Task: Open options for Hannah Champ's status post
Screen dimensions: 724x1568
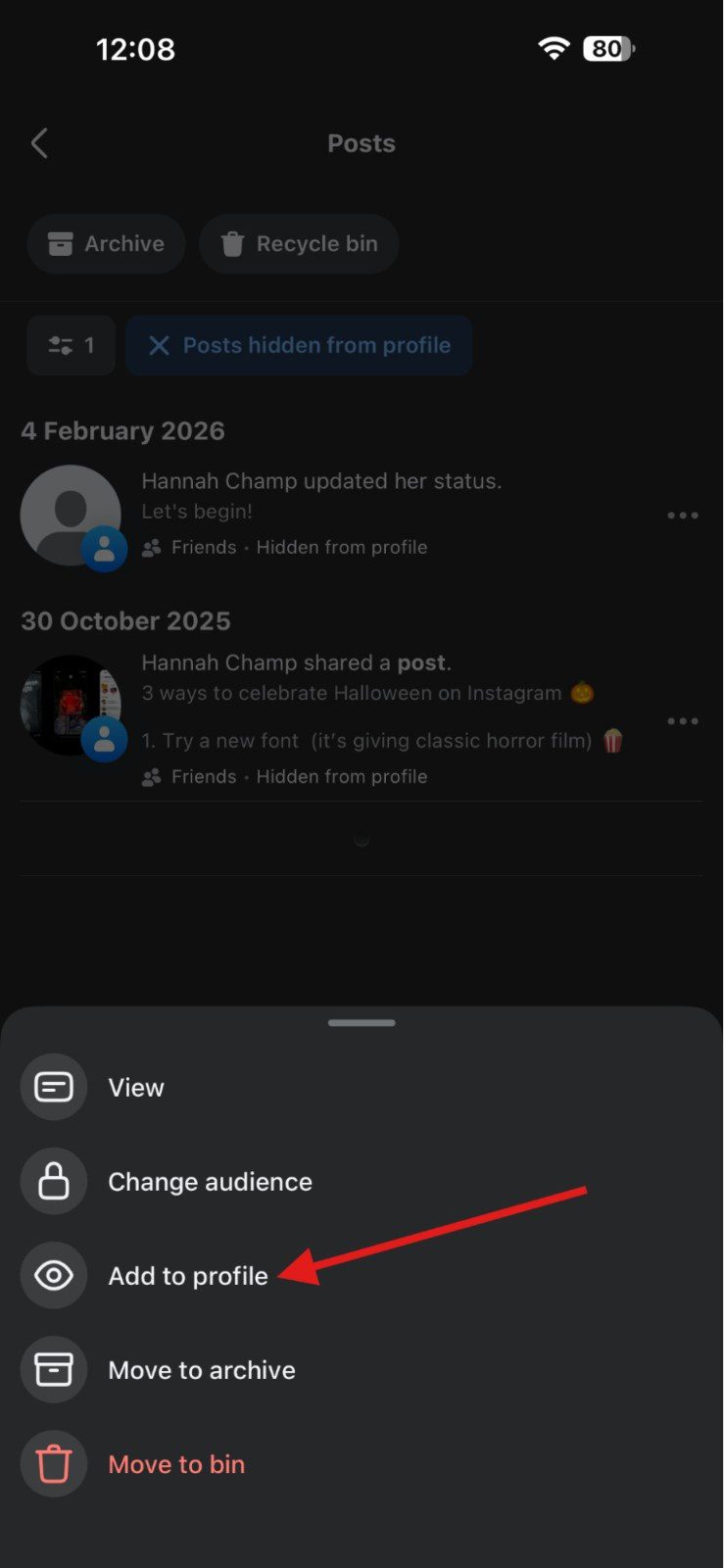Action: [683, 514]
